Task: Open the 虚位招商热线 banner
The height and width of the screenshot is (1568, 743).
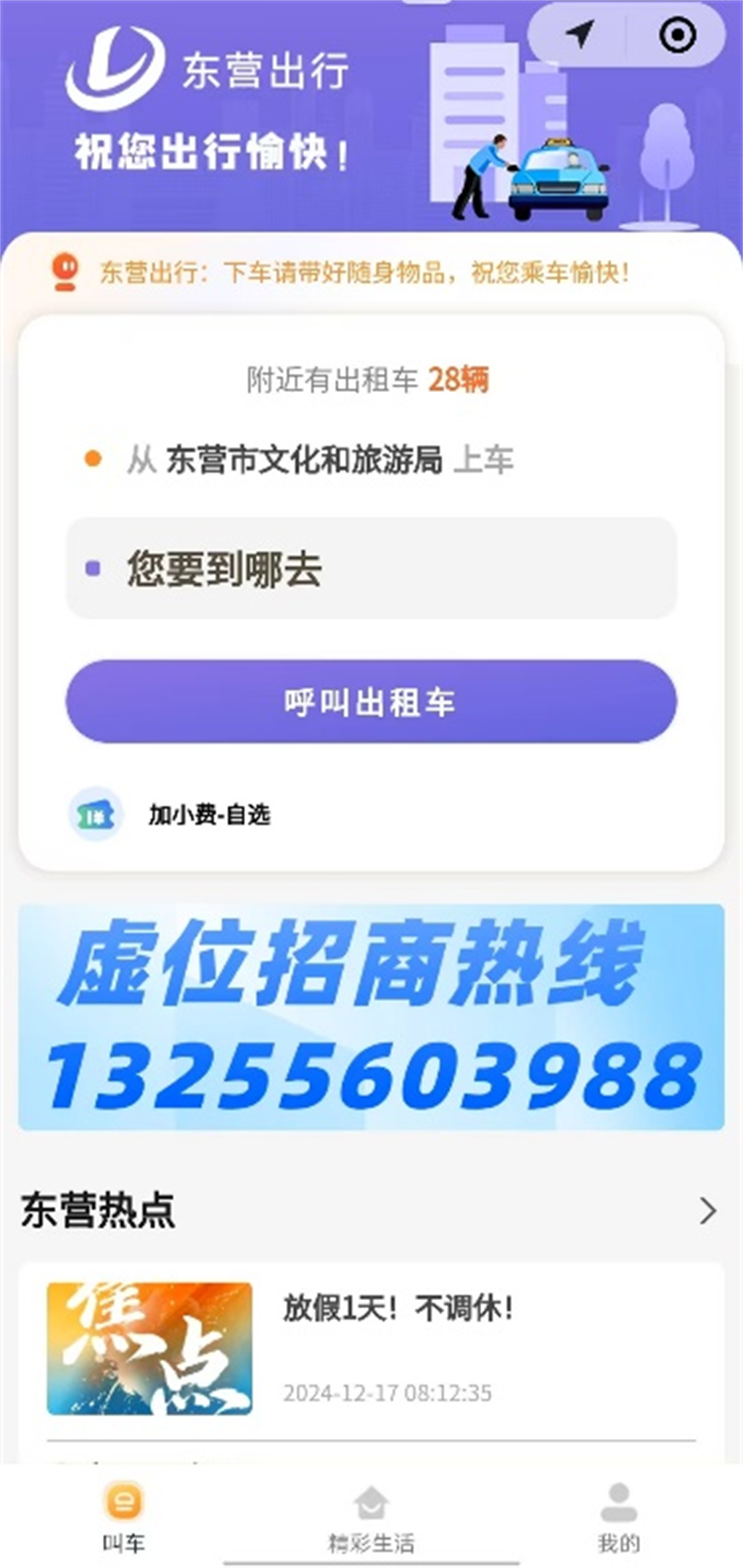Action: (371, 1016)
